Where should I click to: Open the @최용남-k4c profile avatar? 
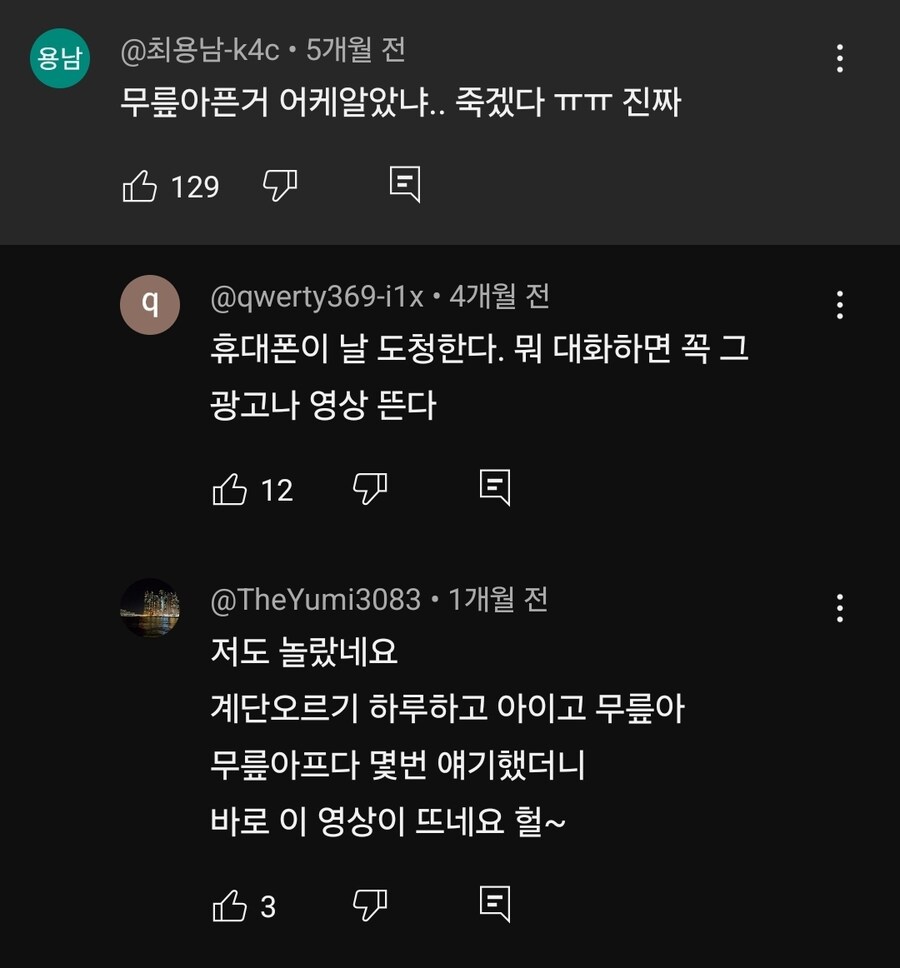[60, 58]
